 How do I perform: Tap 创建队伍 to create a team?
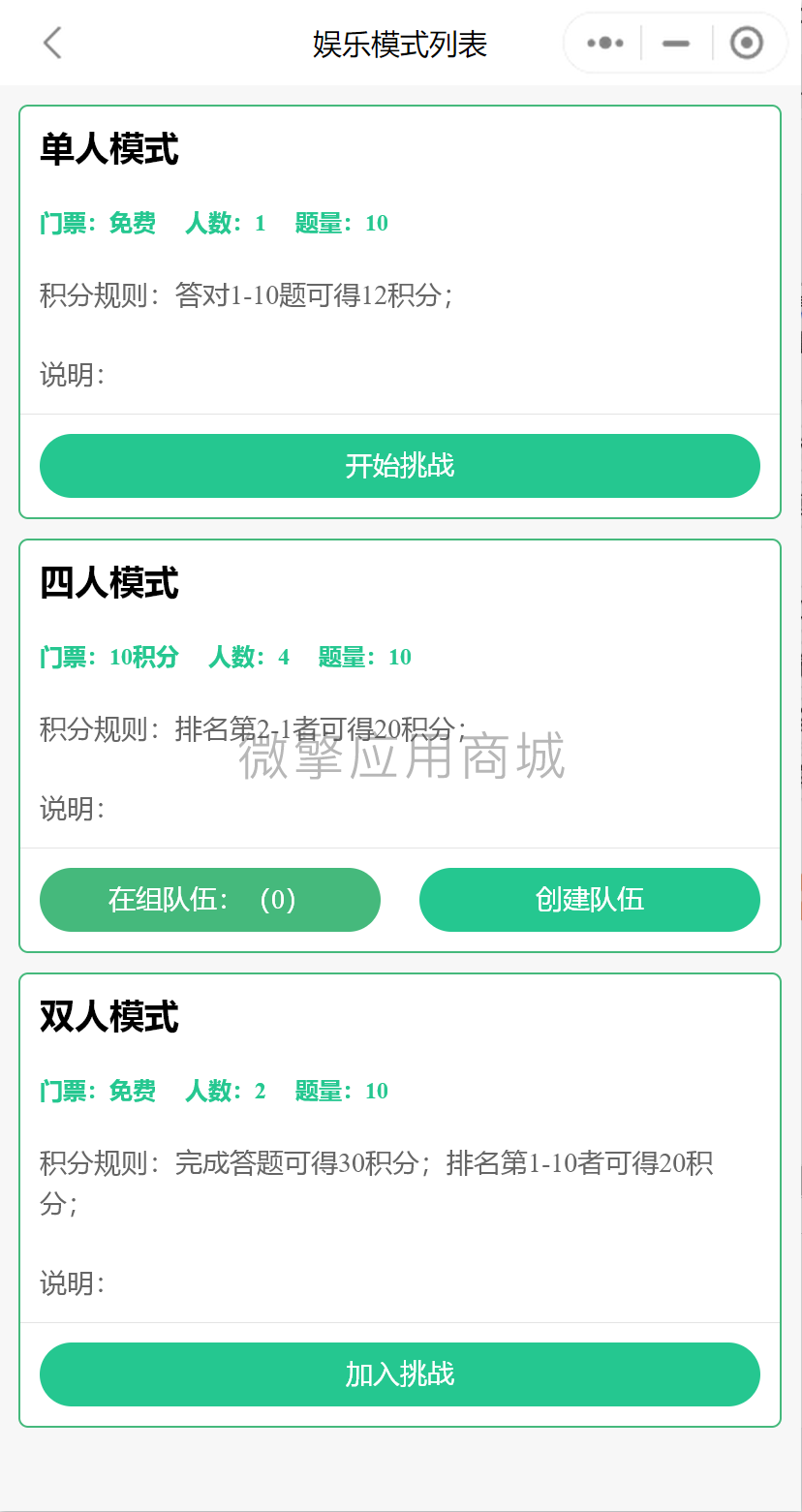589,900
